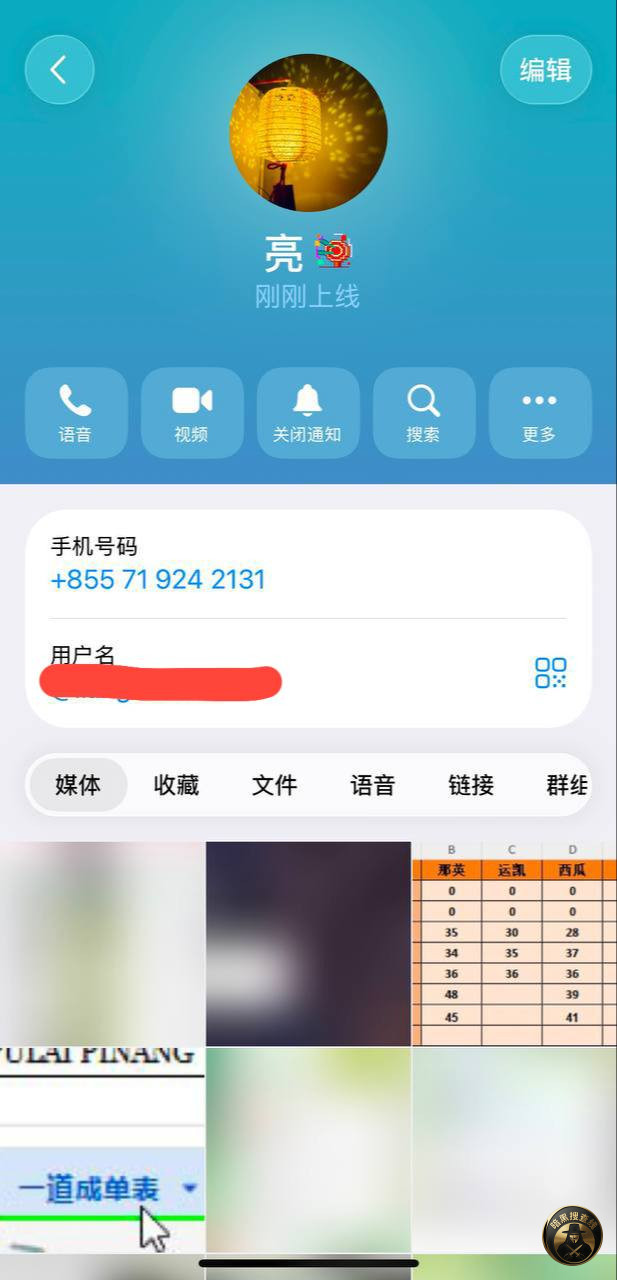Mute notifications via 关闭通知
This screenshot has height=1280, width=617.
308,413
